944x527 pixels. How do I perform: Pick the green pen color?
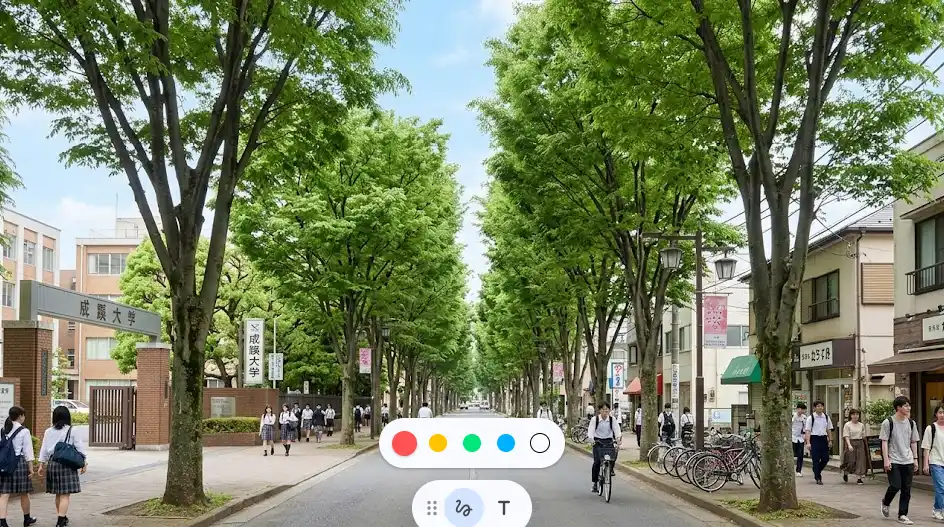(x=472, y=443)
